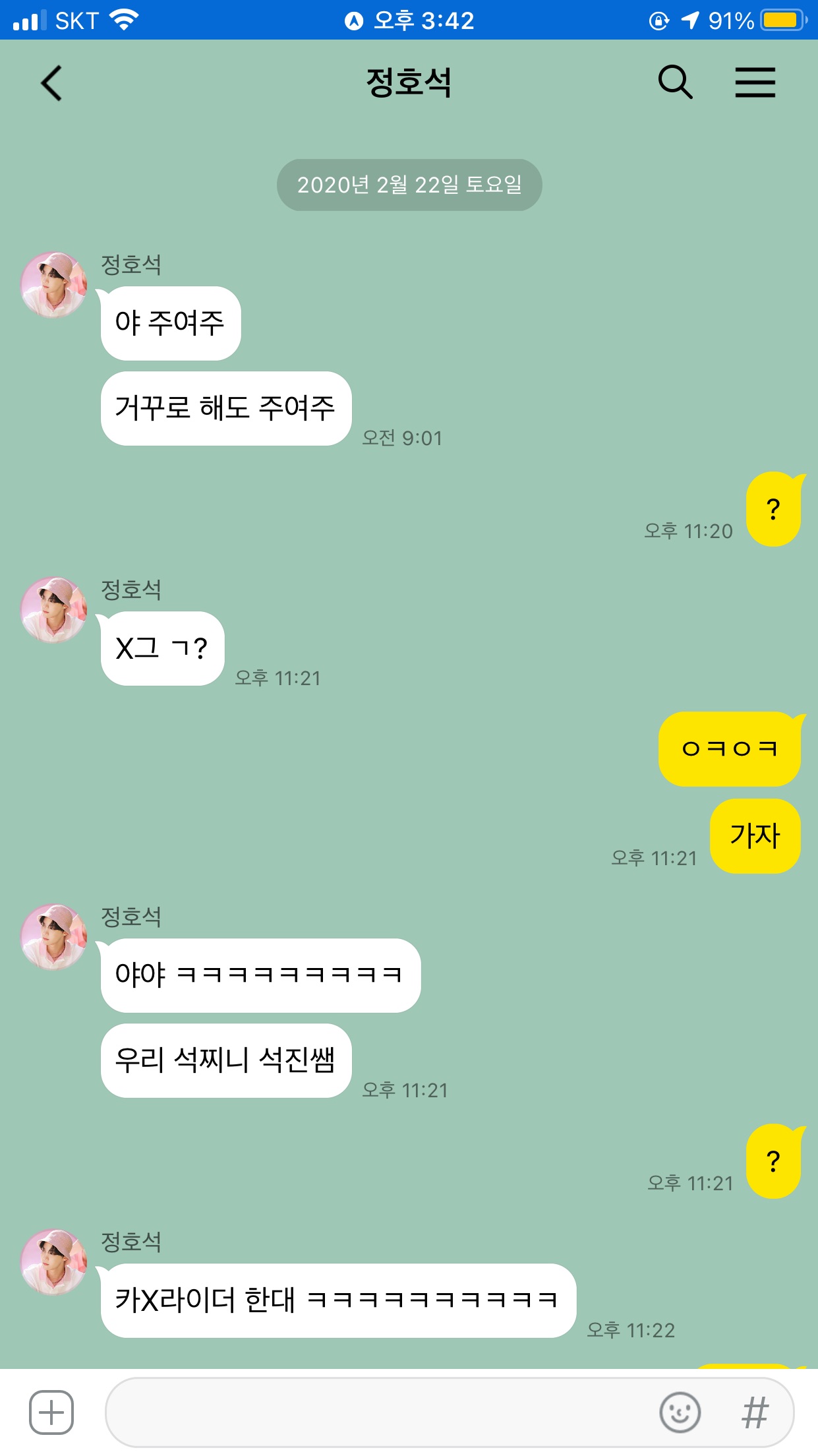The height and width of the screenshot is (1456, 818).
Task: Open the chat room hamburger menu
Action: coord(755,82)
